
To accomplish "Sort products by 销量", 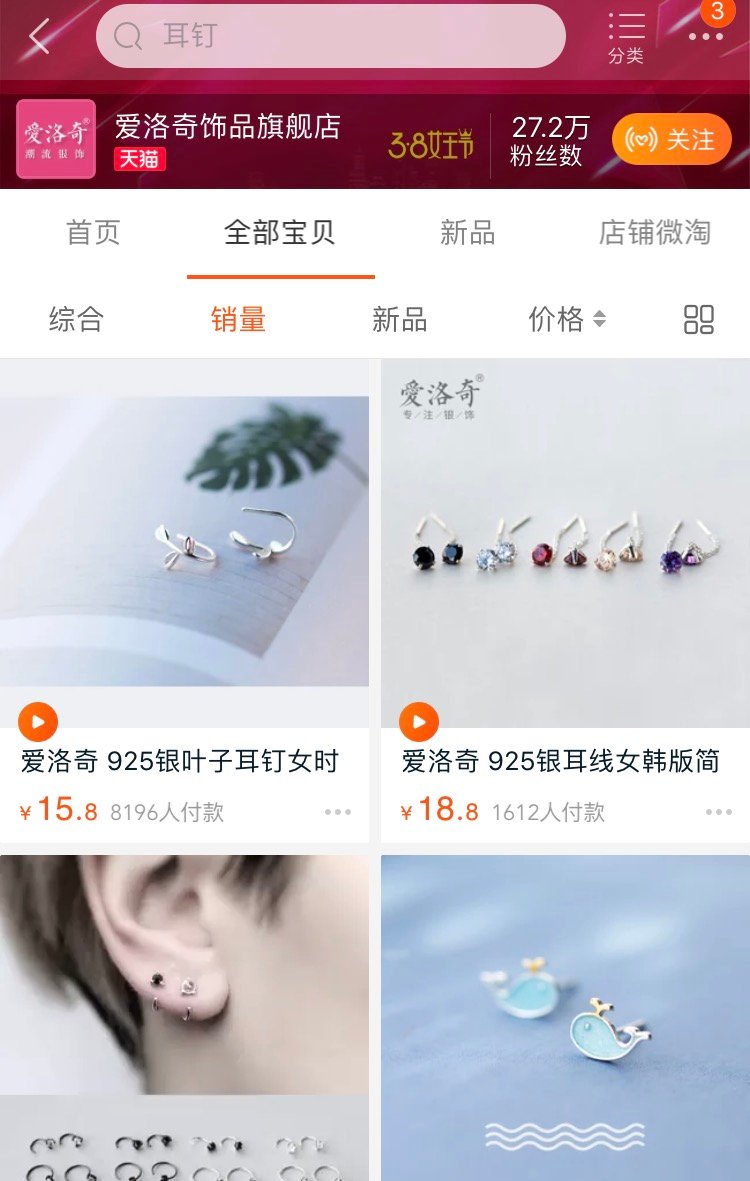I will point(238,320).
